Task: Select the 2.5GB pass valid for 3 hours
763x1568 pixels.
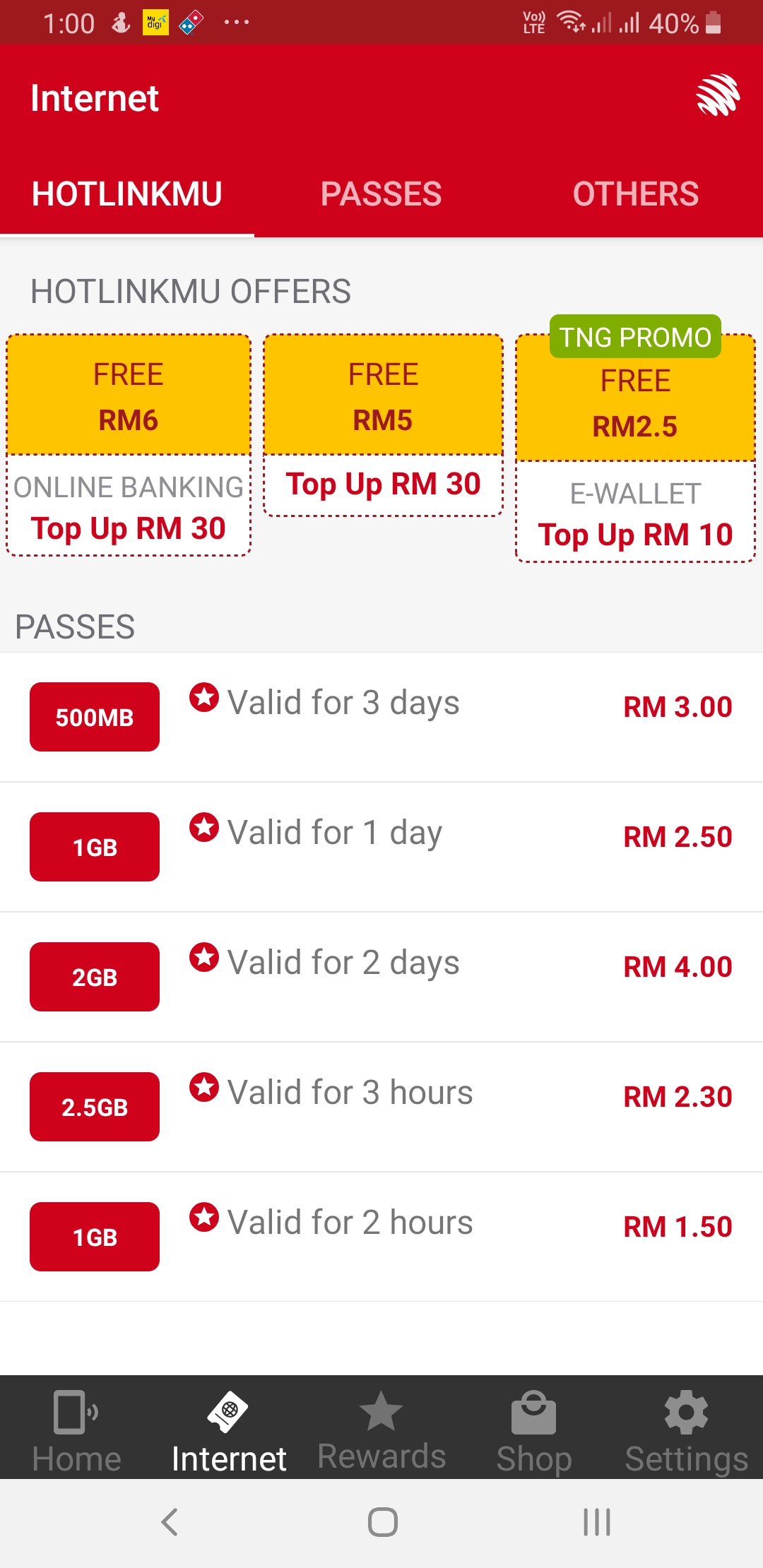Action: (x=381, y=1107)
